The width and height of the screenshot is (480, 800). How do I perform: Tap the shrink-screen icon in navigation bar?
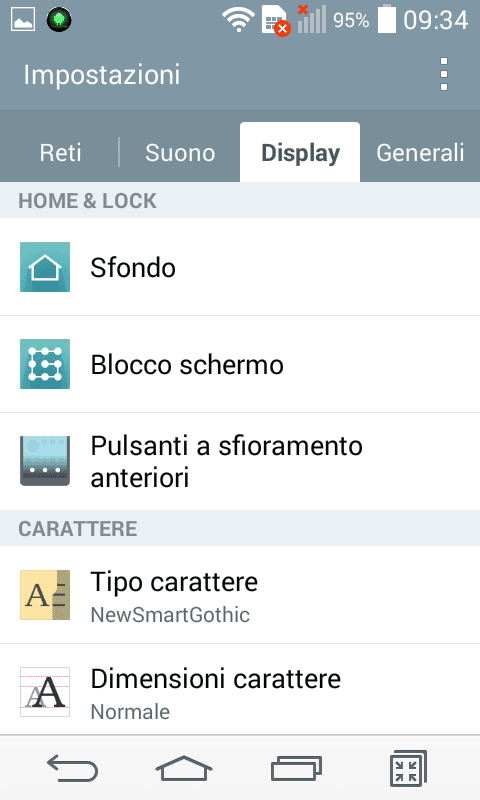pyautogui.click(x=408, y=768)
